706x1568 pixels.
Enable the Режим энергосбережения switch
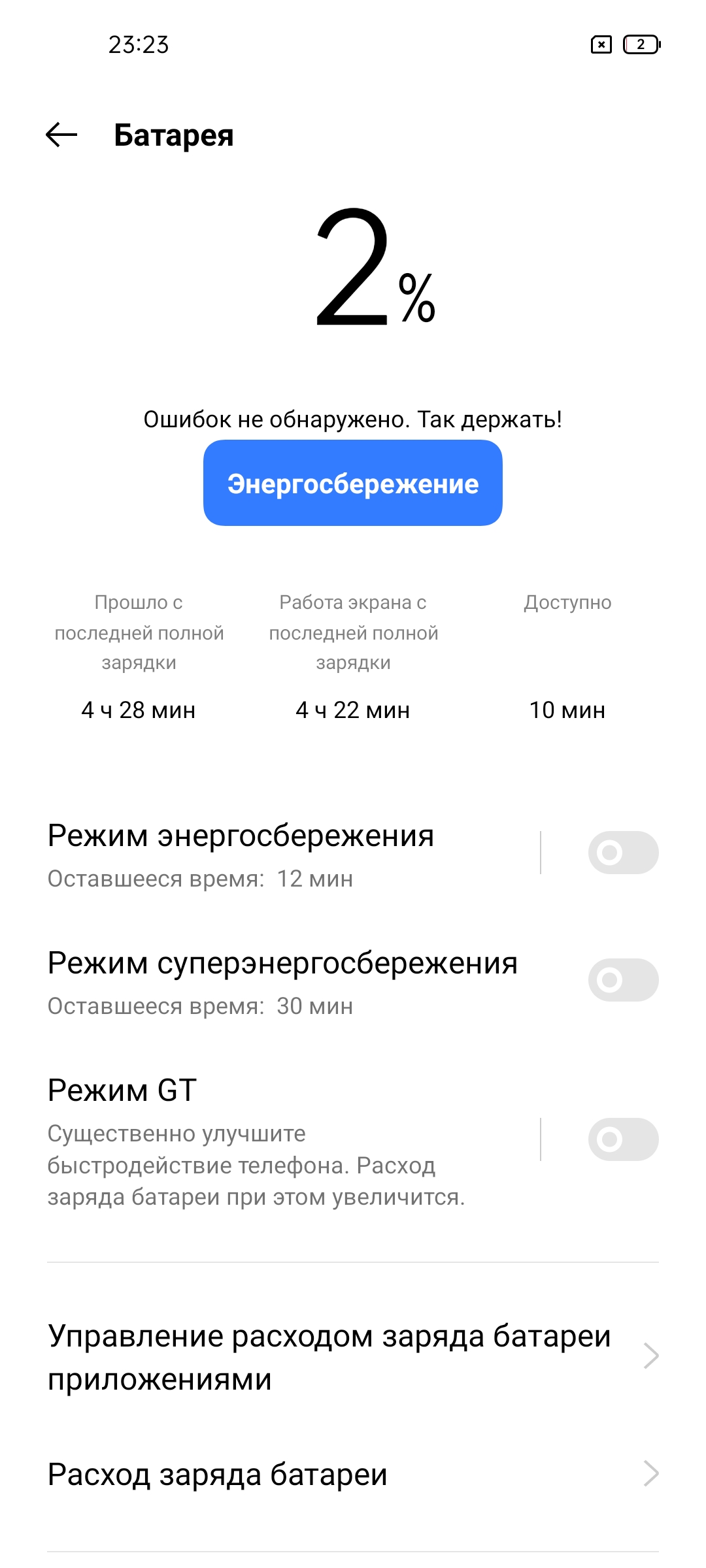coord(622,853)
